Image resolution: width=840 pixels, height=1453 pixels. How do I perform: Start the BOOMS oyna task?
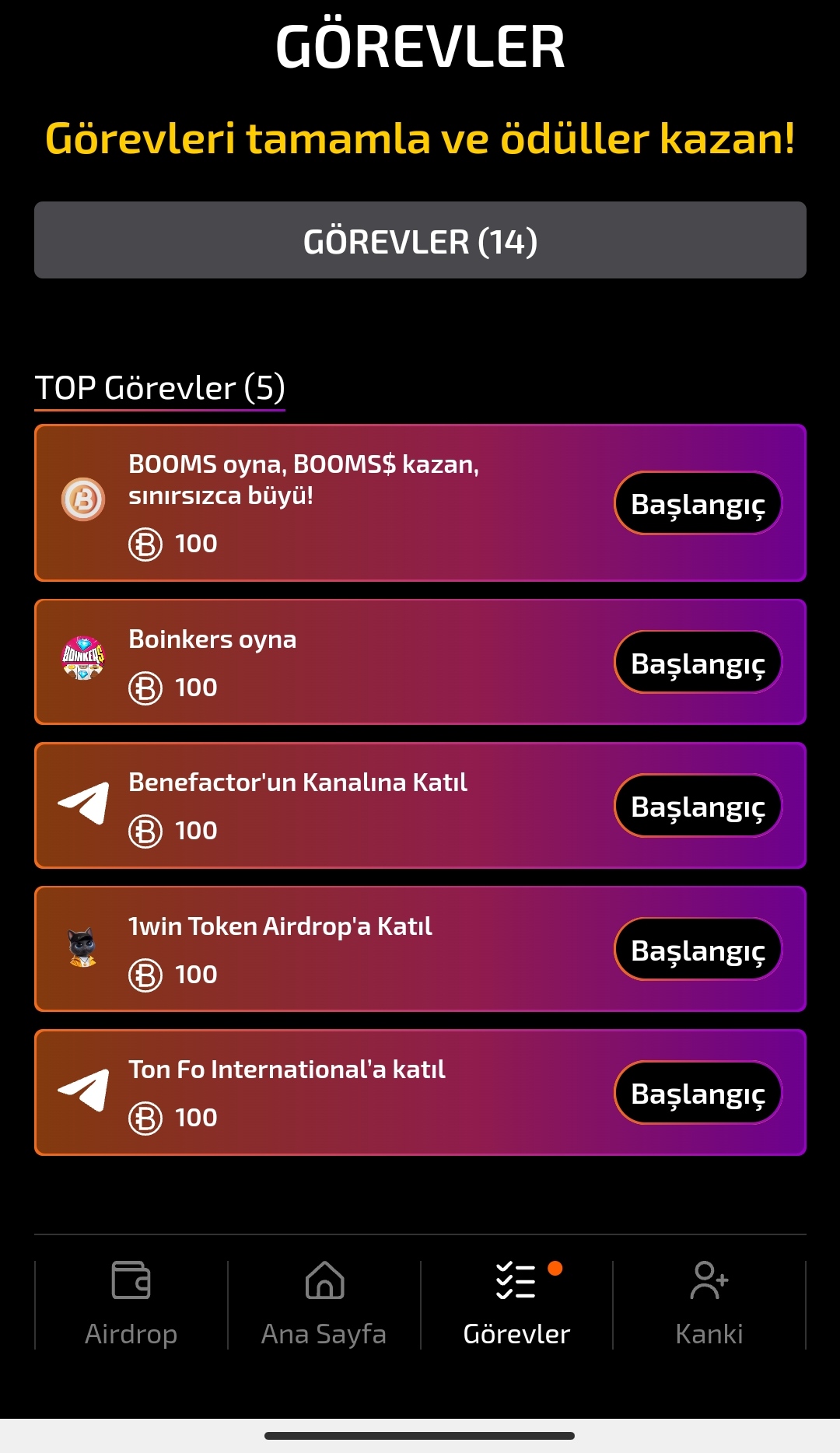[698, 503]
